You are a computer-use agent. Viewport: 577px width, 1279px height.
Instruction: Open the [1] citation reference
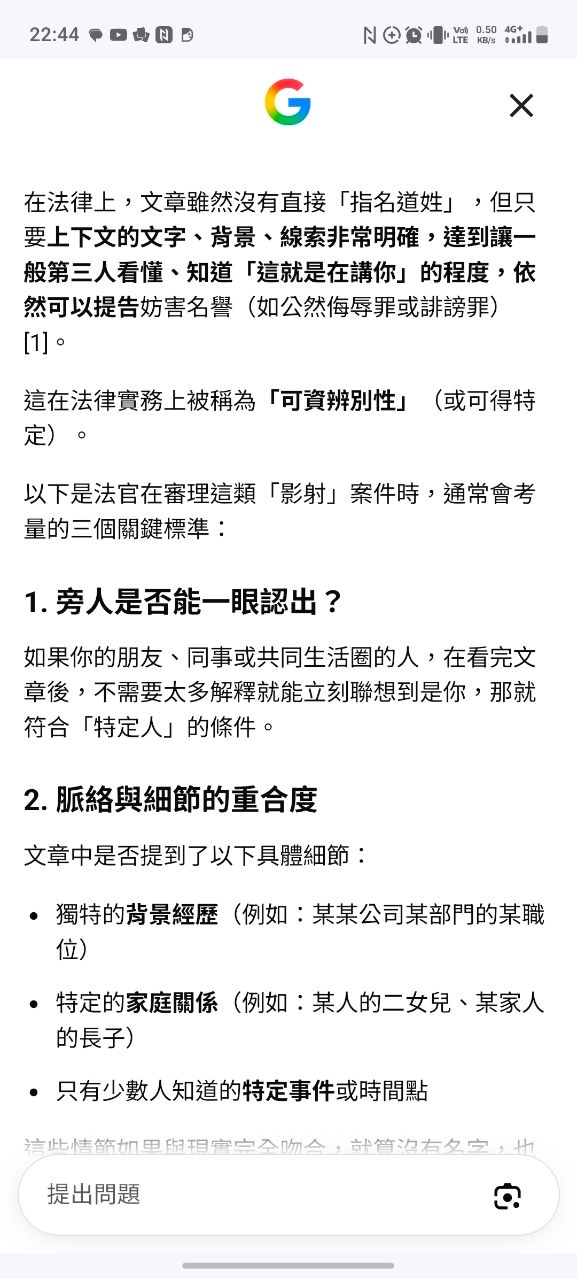coord(36,341)
